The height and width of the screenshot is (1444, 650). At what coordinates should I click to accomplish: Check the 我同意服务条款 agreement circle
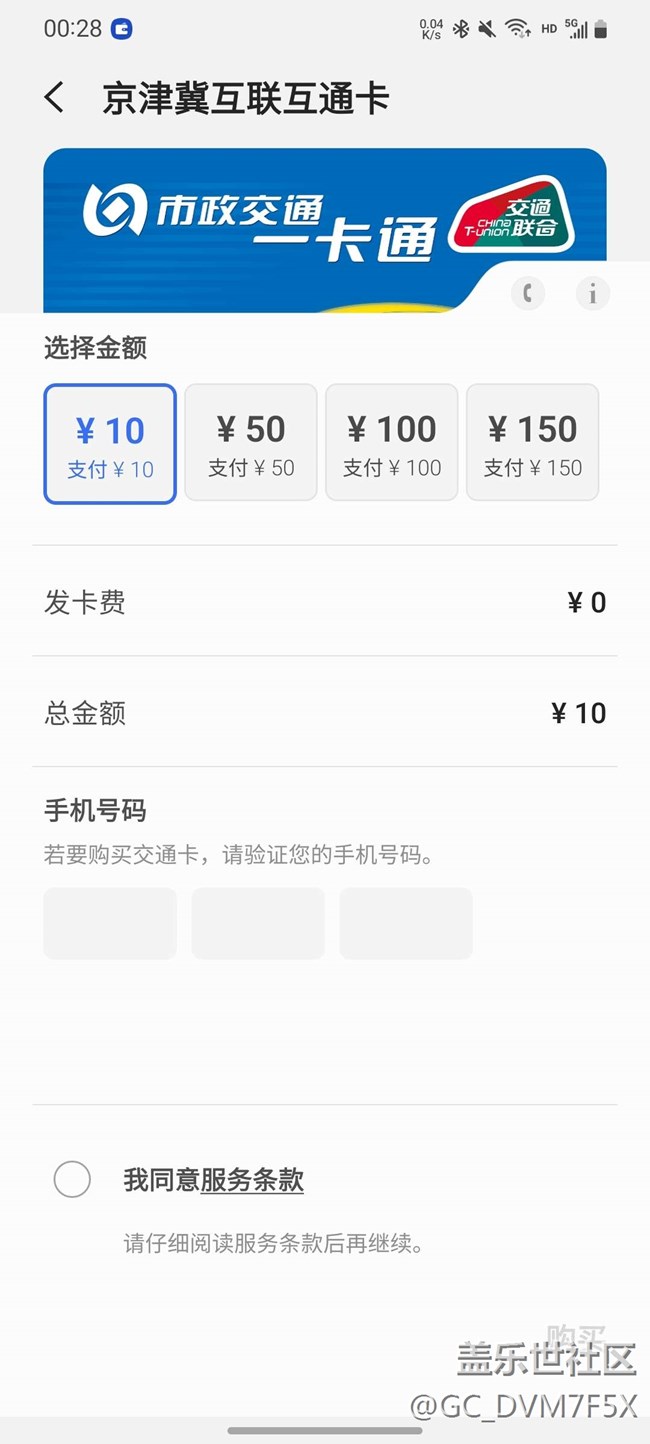[x=72, y=1179]
